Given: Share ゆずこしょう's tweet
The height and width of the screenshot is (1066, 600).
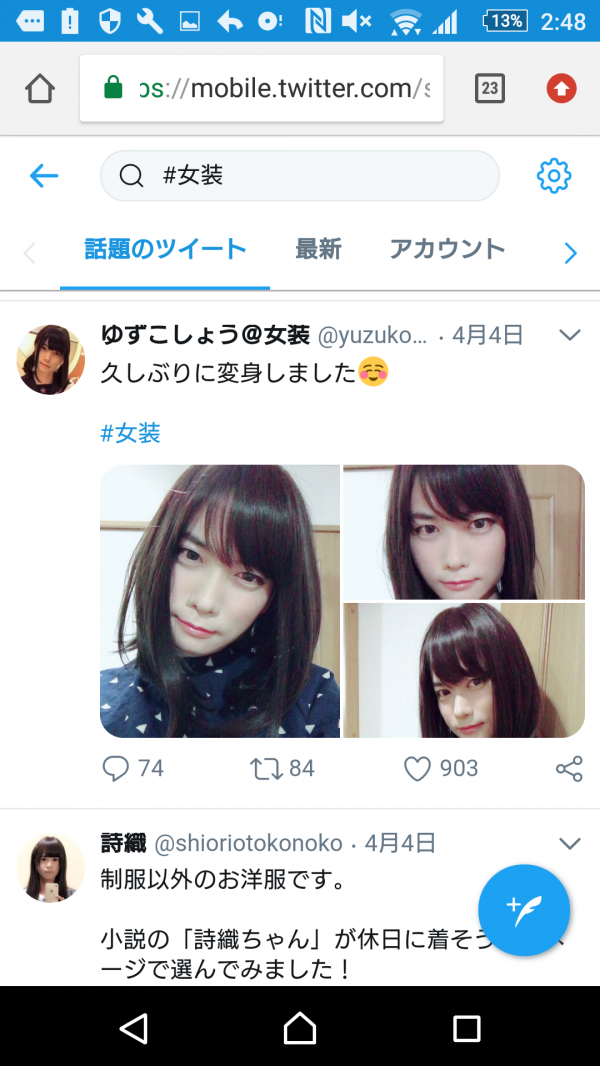Looking at the screenshot, I should pos(568,768).
